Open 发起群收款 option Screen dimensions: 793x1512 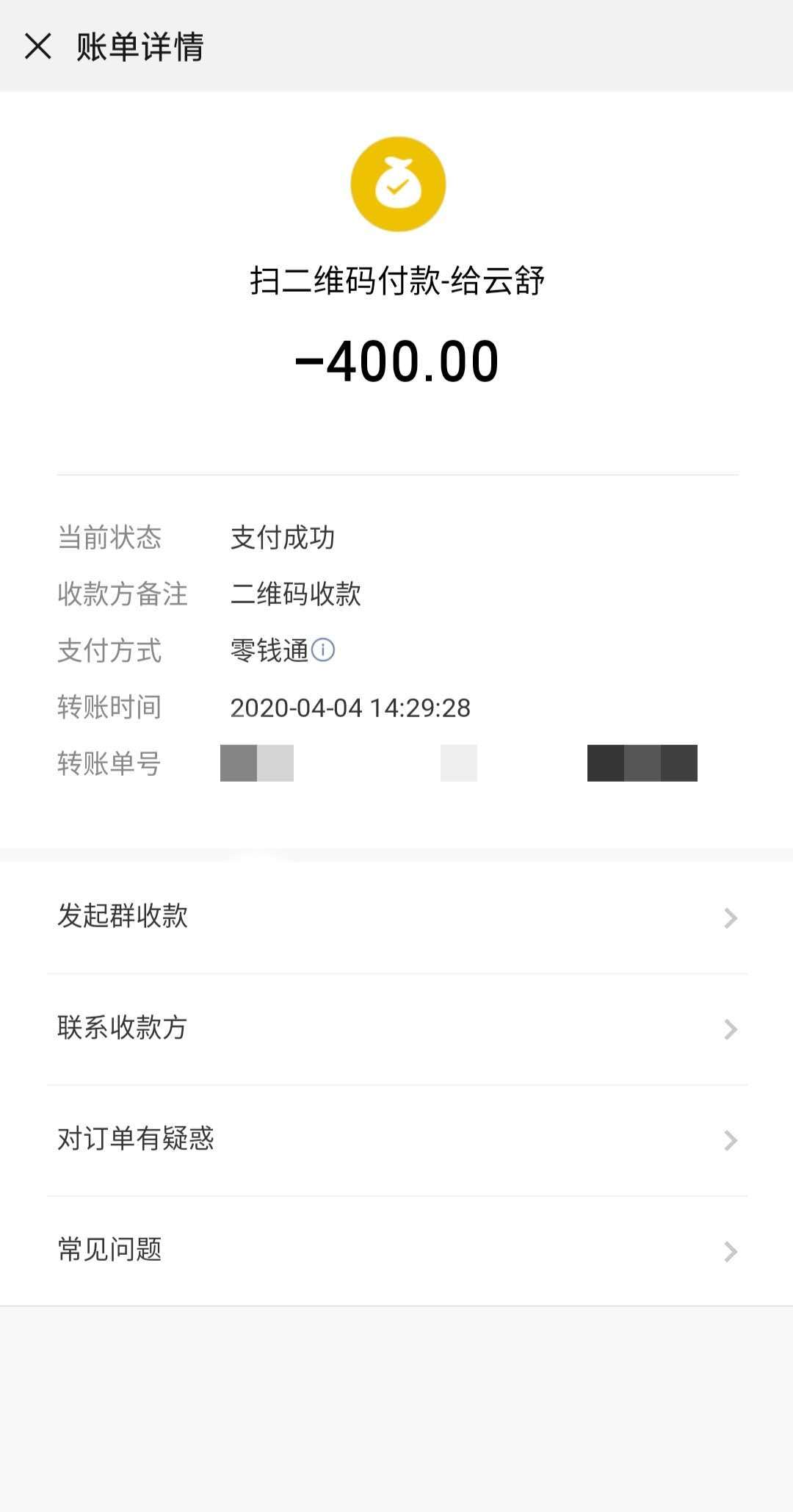pos(396,917)
